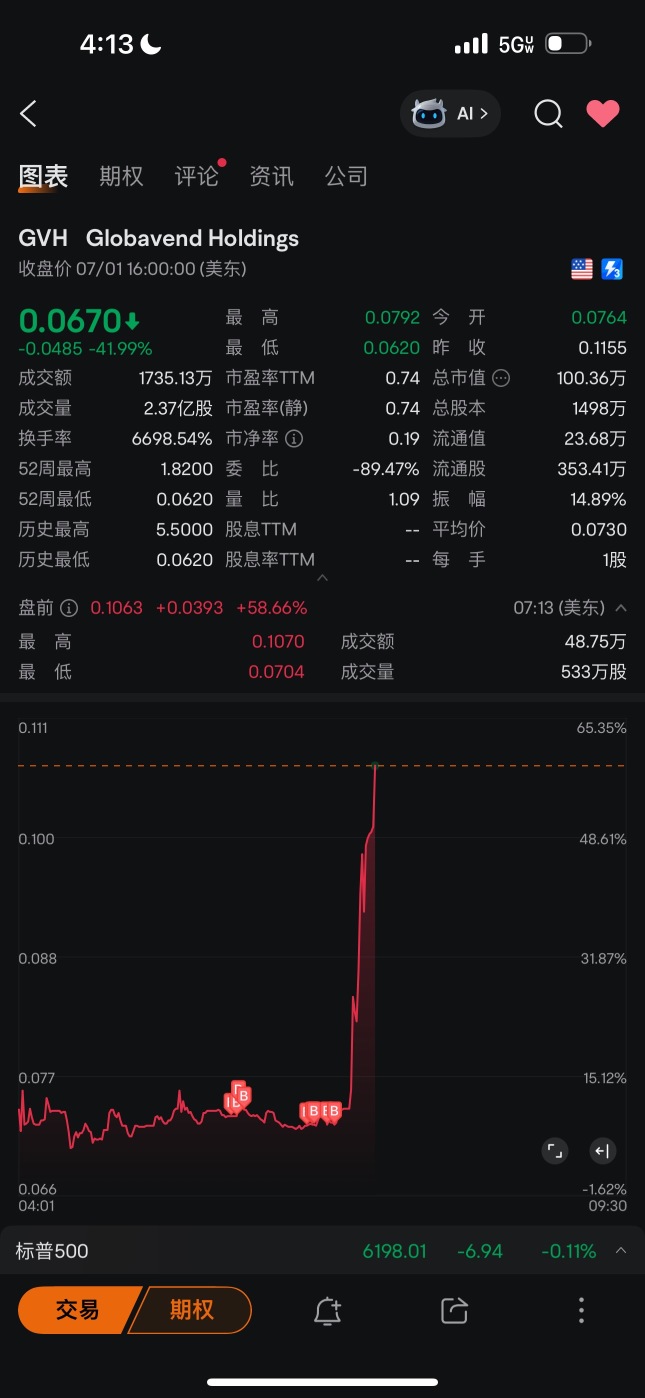Tap the bottom 期权 button
645x1398 pixels.
click(x=191, y=1310)
